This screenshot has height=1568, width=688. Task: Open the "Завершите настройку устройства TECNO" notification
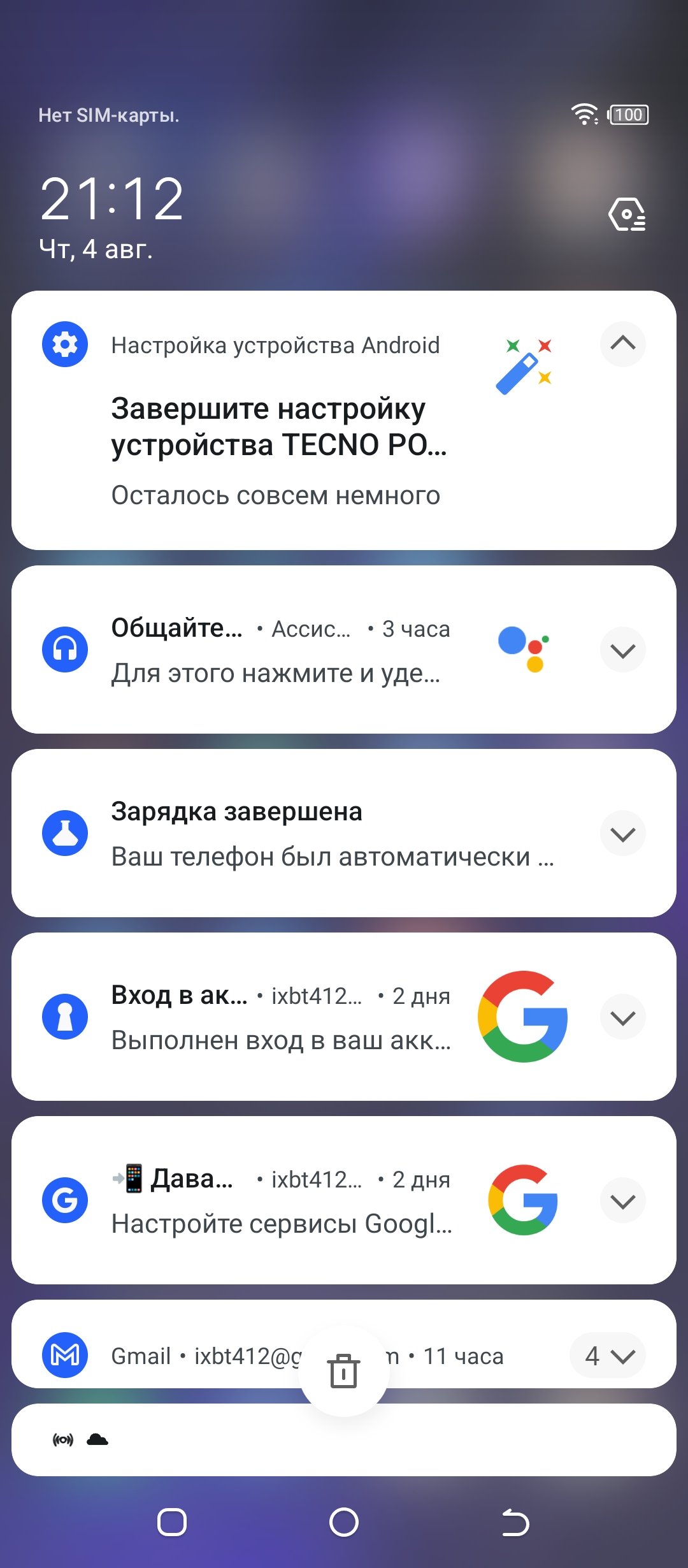click(278, 426)
